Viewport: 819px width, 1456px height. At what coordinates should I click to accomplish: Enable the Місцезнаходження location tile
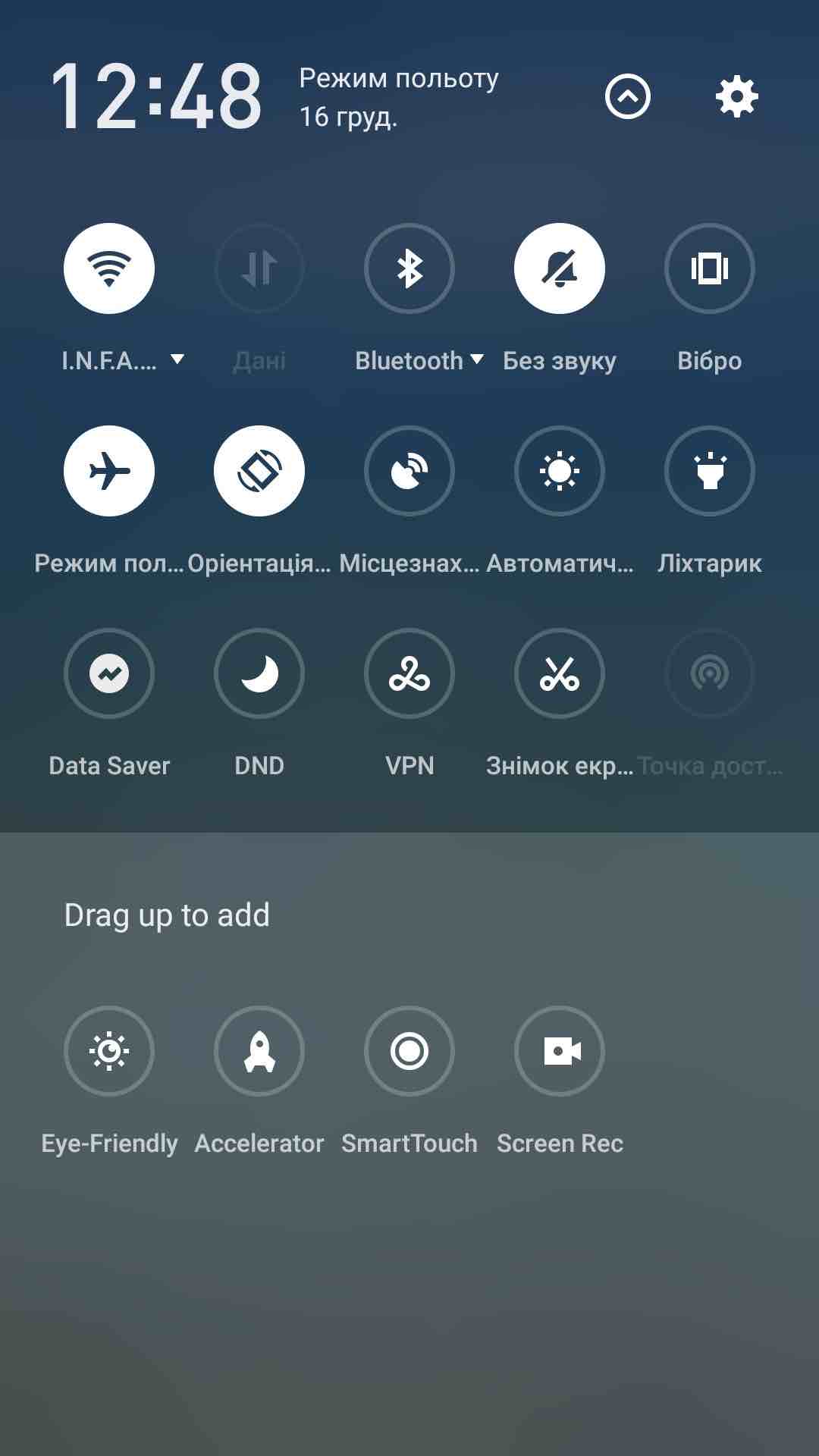(x=409, y=471)
